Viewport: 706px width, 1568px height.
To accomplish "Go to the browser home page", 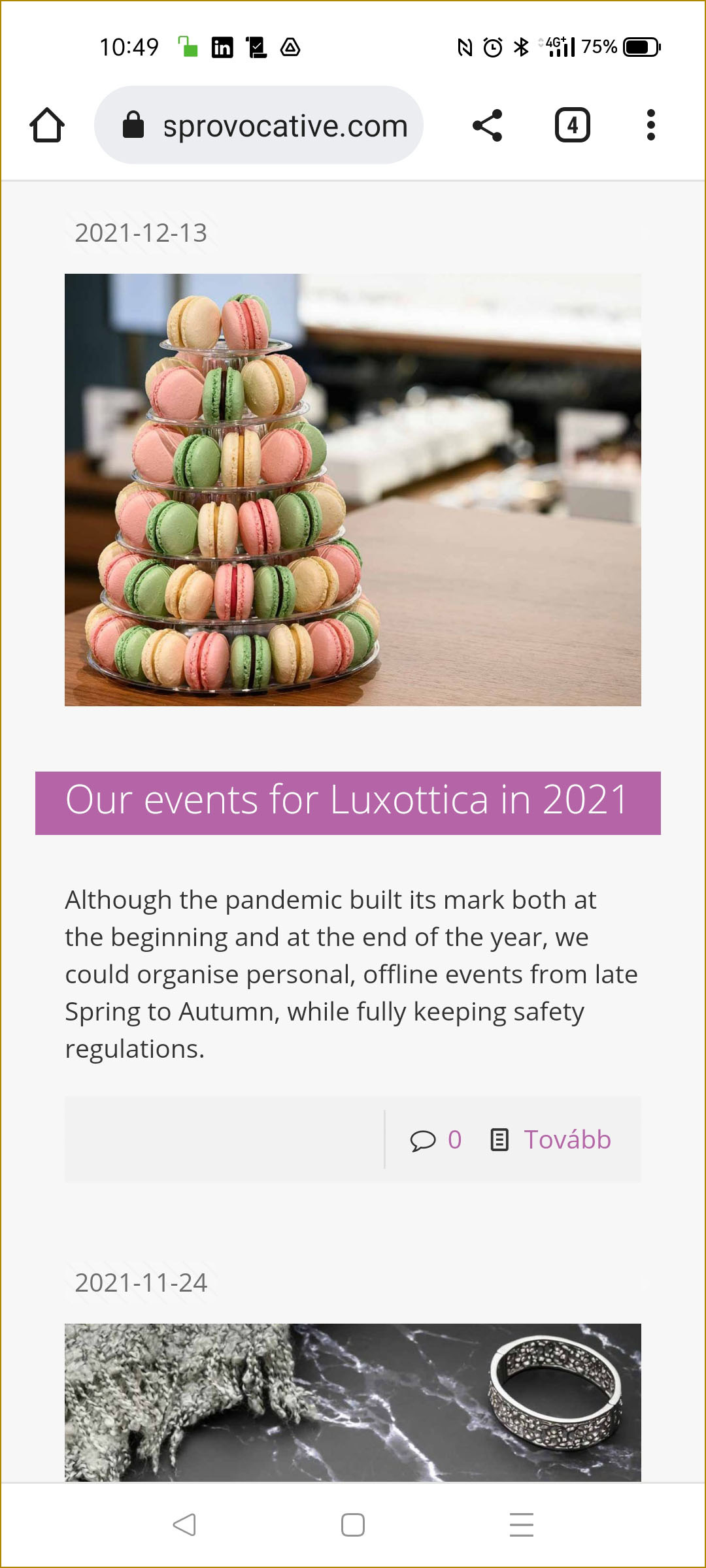I will [x=47, y=125].
